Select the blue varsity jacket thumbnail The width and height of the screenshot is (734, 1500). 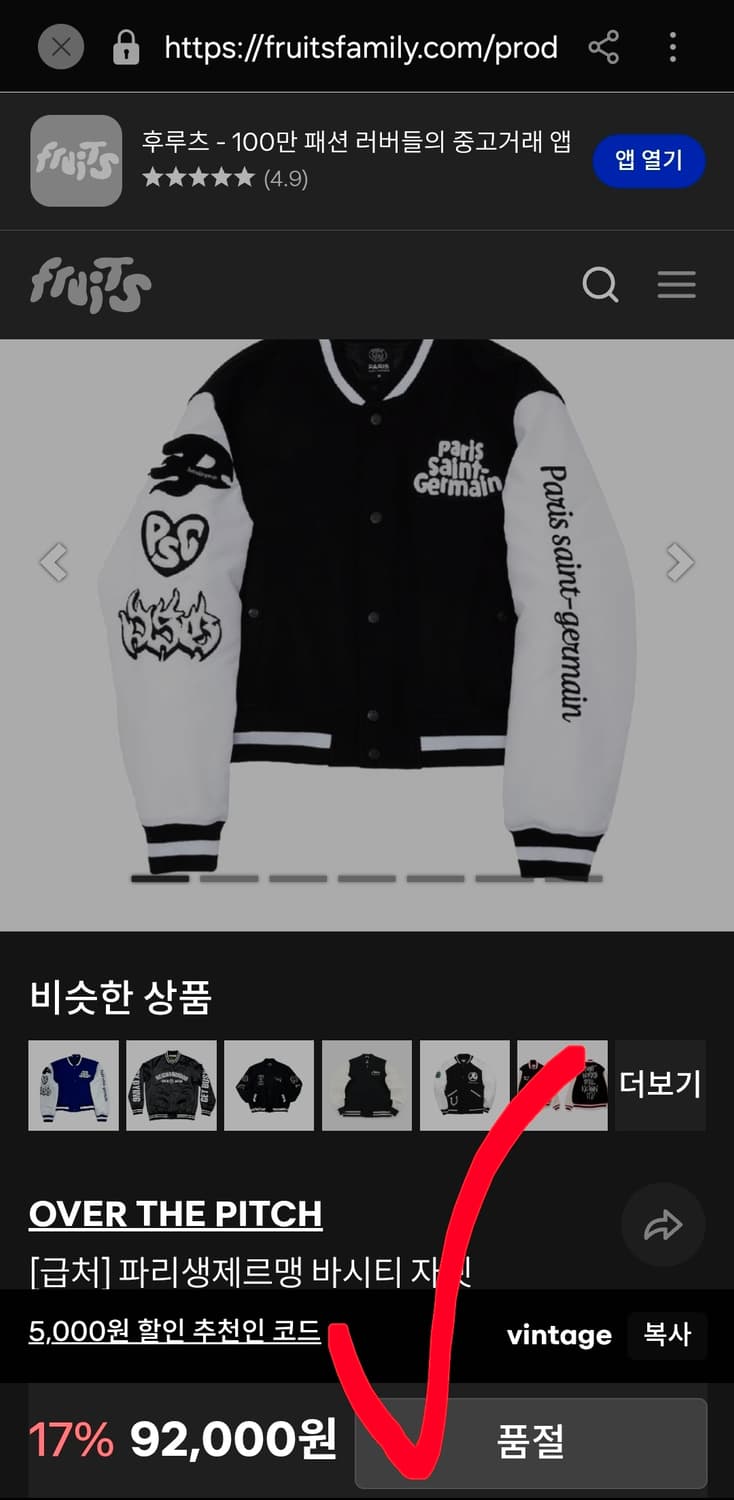pos(72,1085)
